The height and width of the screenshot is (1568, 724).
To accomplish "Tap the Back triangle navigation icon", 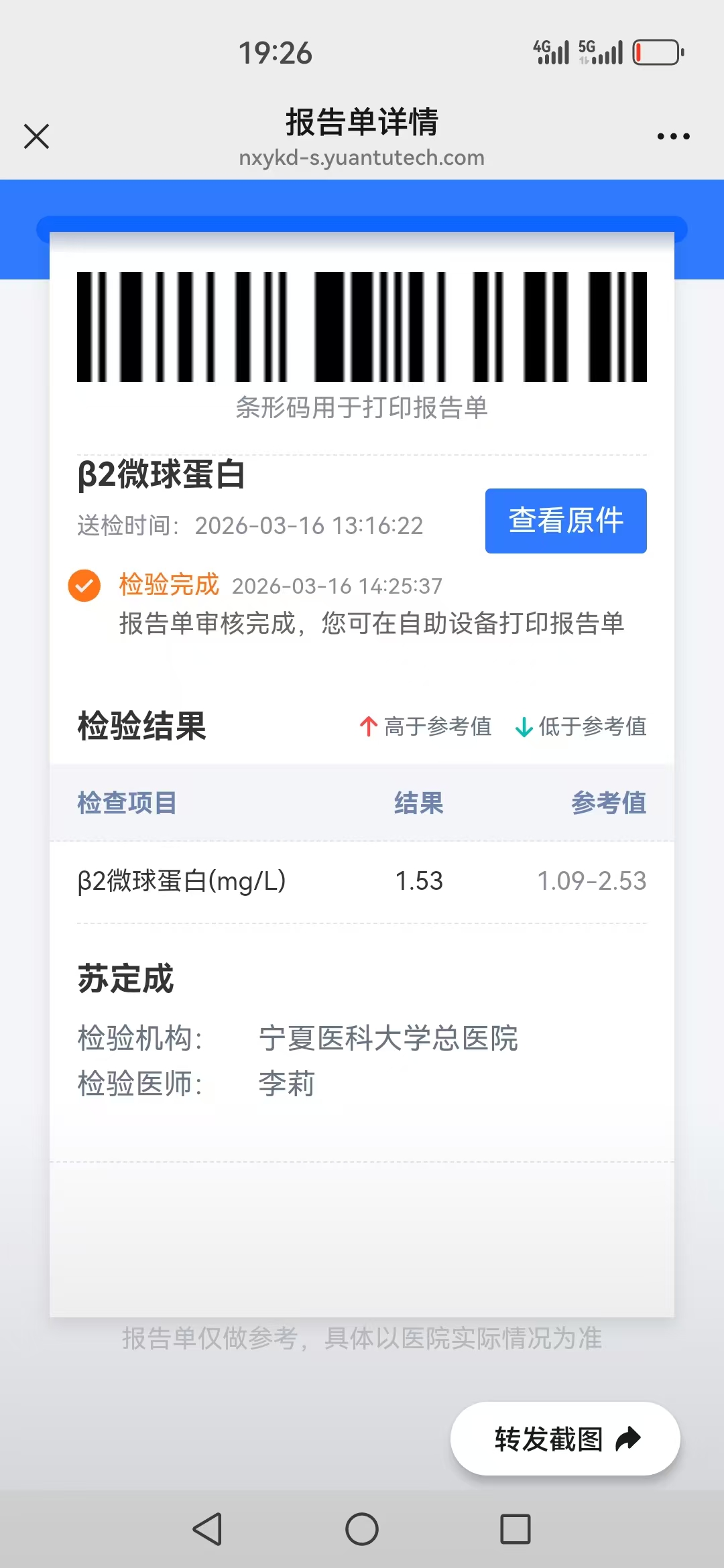I will pos(208,1530).
